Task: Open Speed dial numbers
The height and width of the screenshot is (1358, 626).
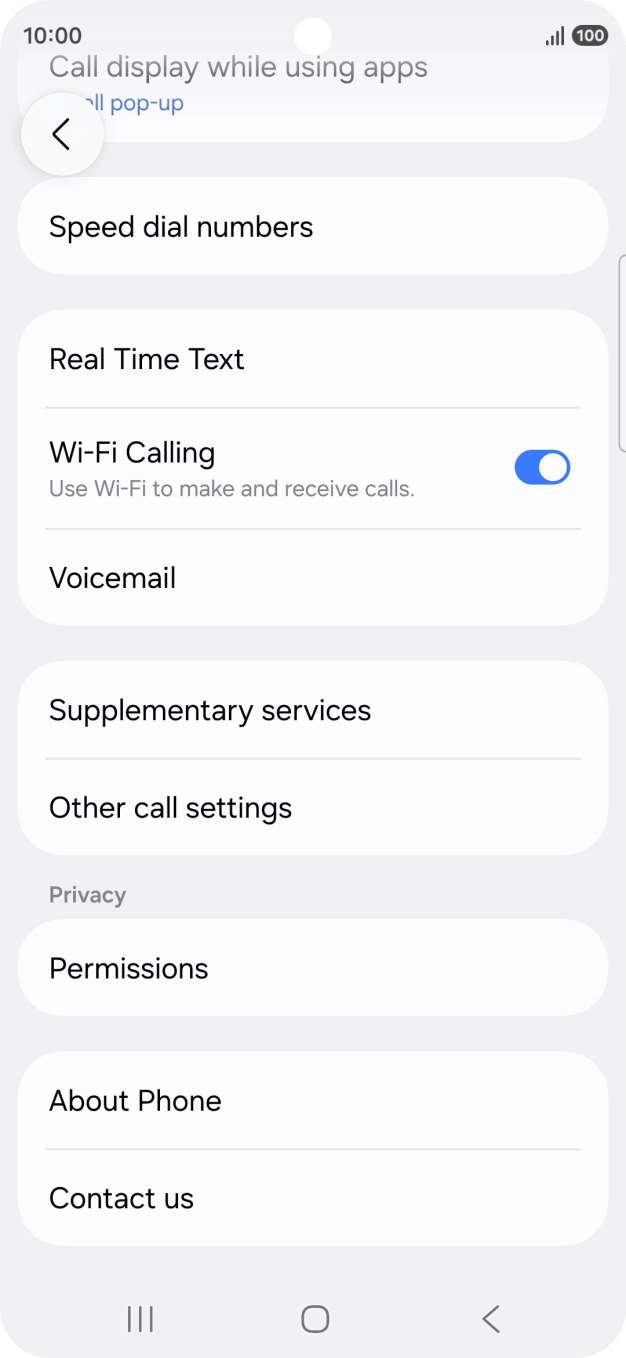Action: 312,227
